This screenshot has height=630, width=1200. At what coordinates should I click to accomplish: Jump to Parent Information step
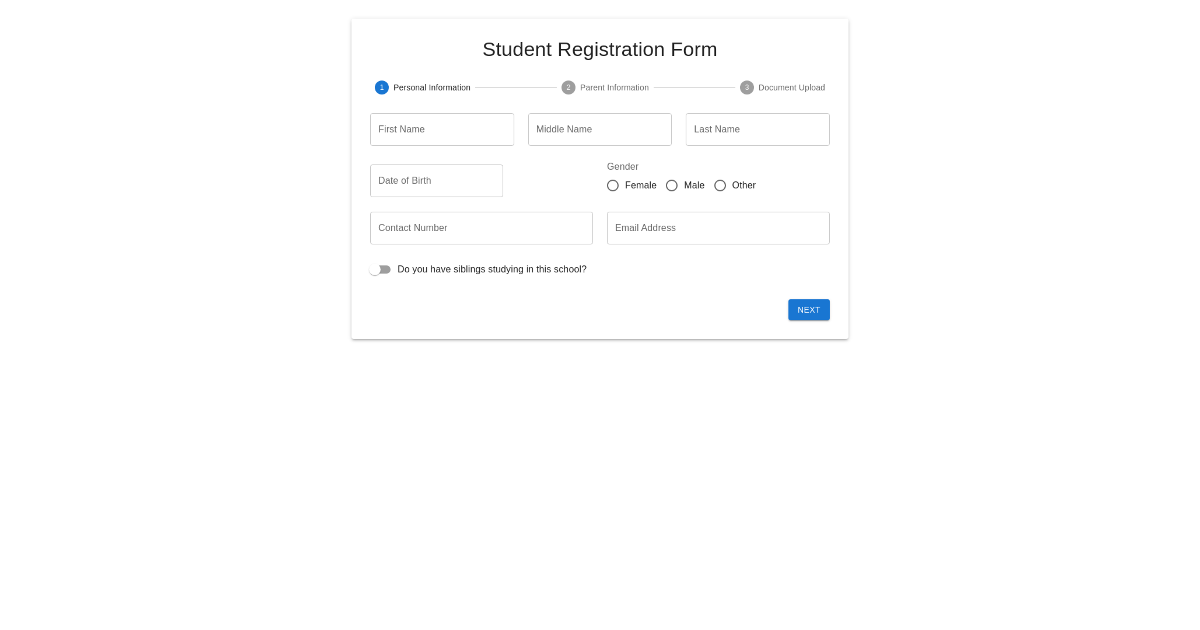(x=605, y=88)
